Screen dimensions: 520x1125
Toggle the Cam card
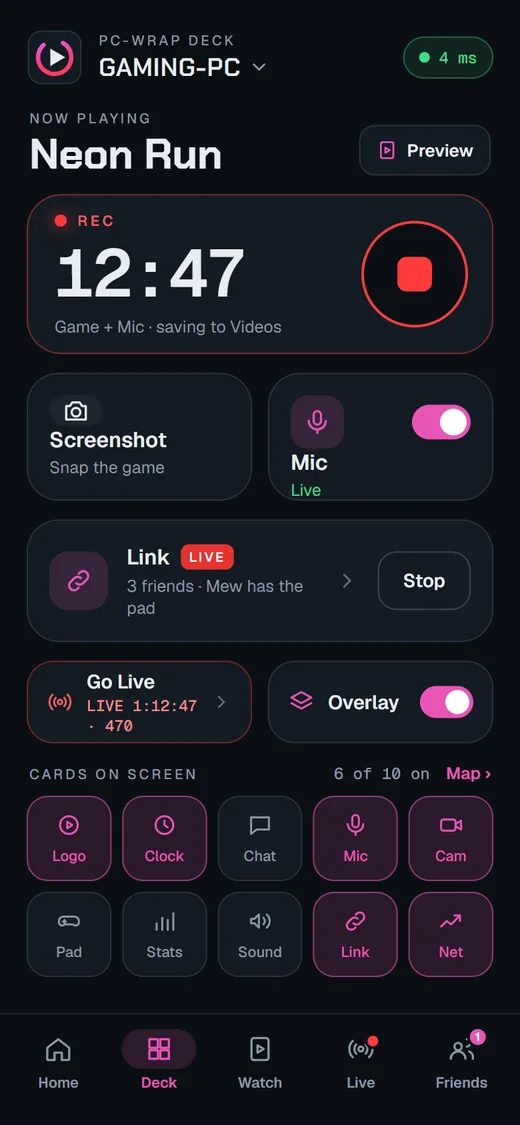[x=450, y=838]
